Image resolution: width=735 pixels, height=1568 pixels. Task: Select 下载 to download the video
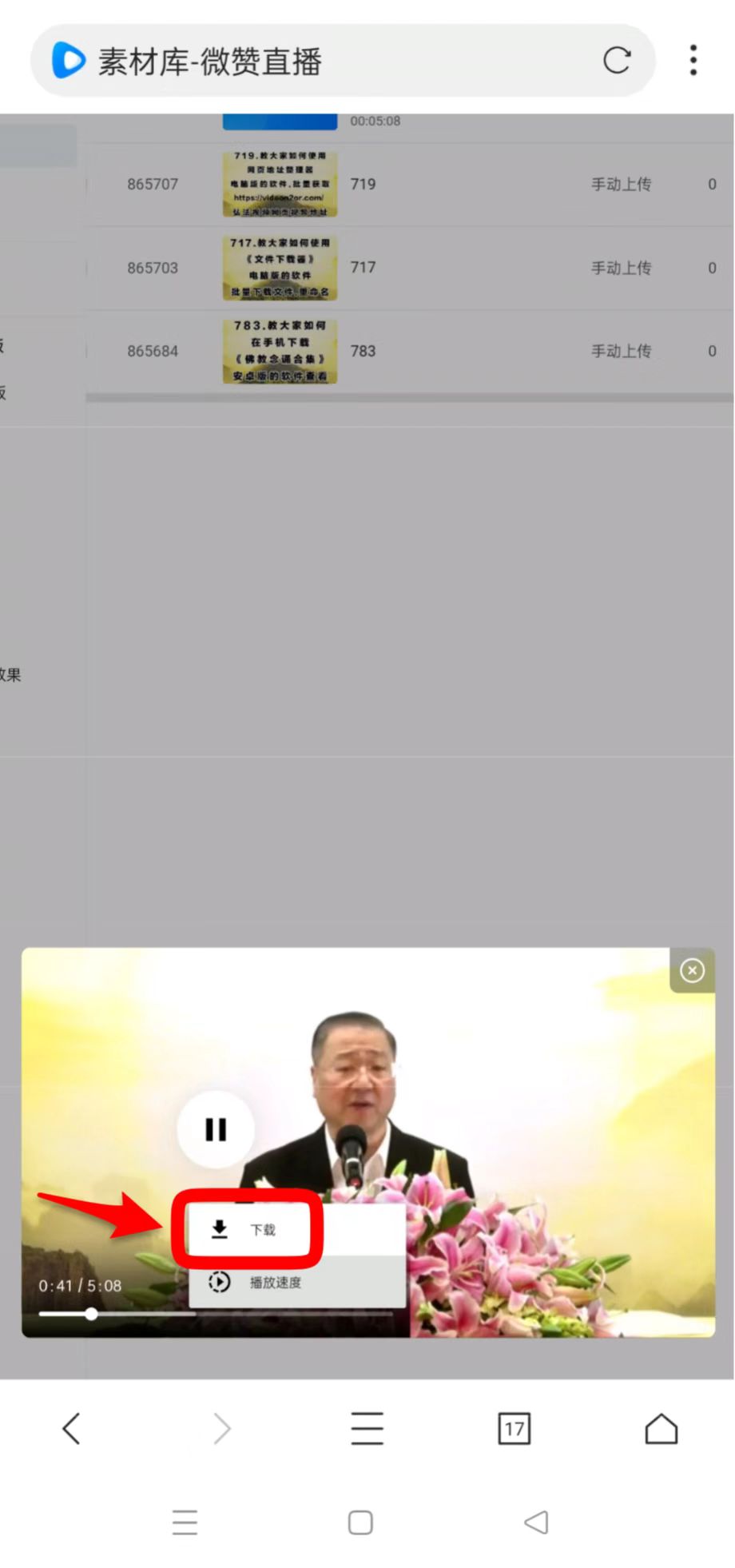pyautogui.click(x=248, y=1229)
